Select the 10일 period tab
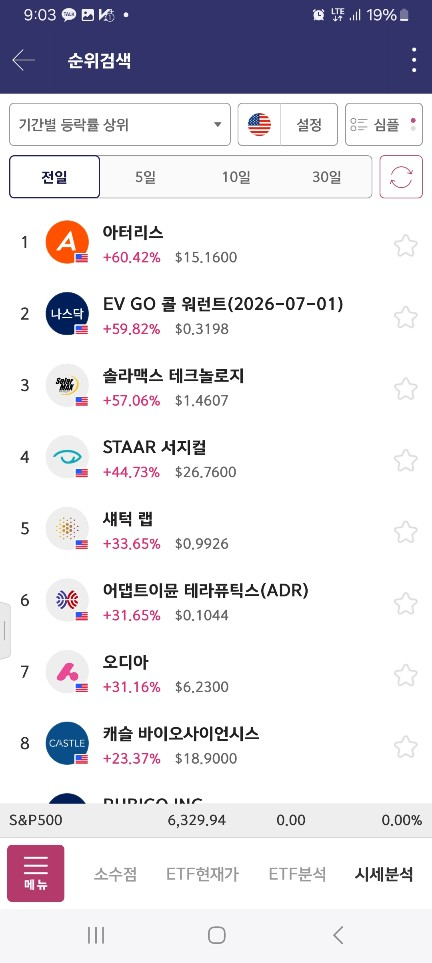Screen dimensions: 432x963 point(236,177)
